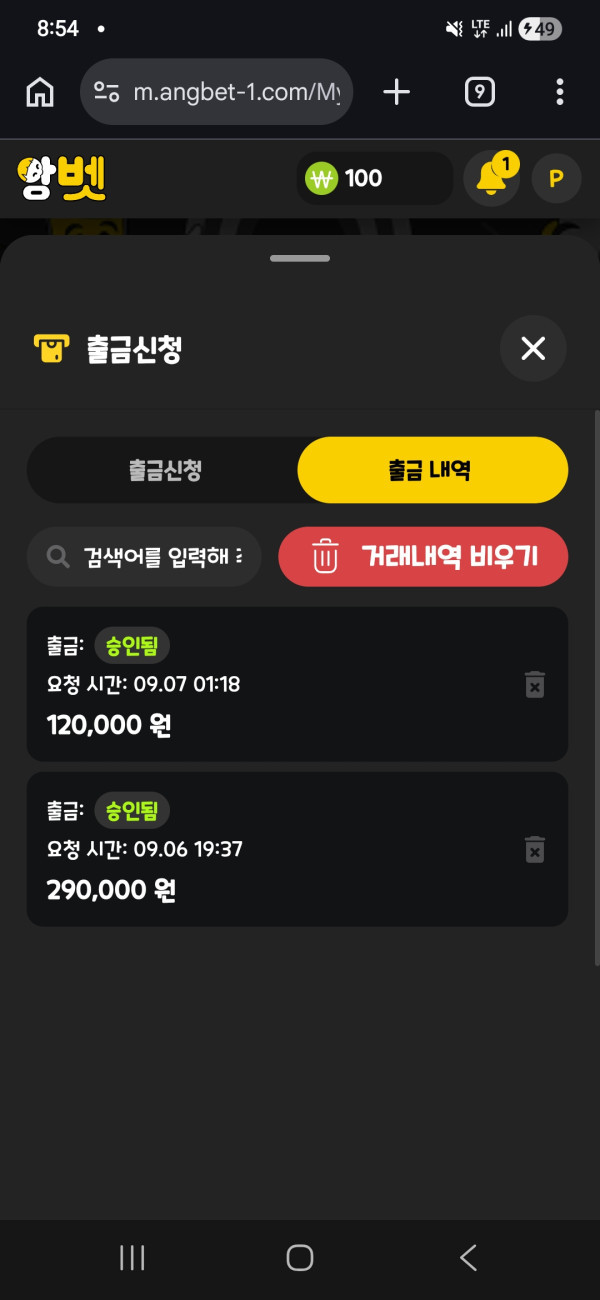This screenshot has width=600, height=1300.
Task: Open the browser overflow menu
Action: click(x=559, y=92)
